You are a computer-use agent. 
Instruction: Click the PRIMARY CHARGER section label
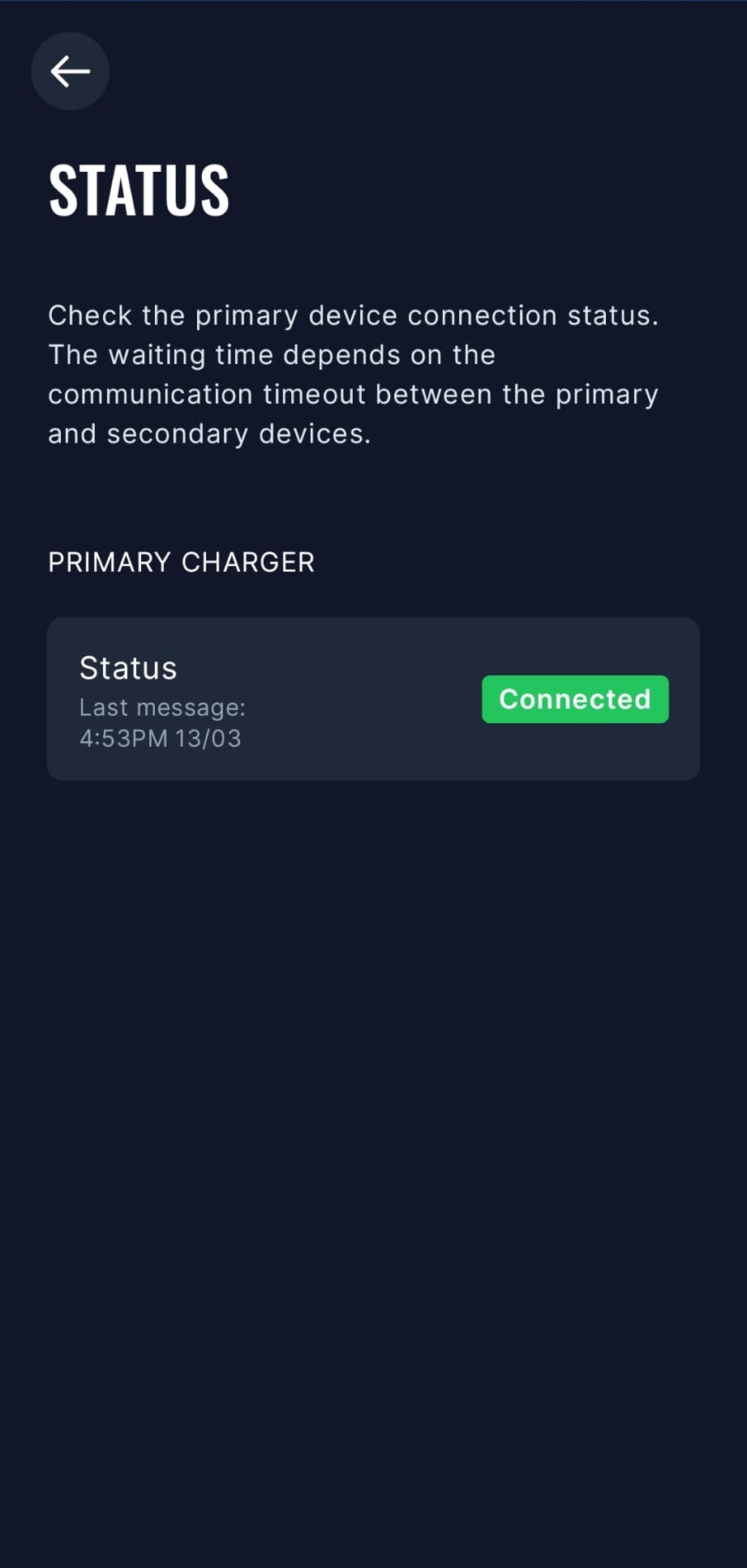[x=181, y=562]
